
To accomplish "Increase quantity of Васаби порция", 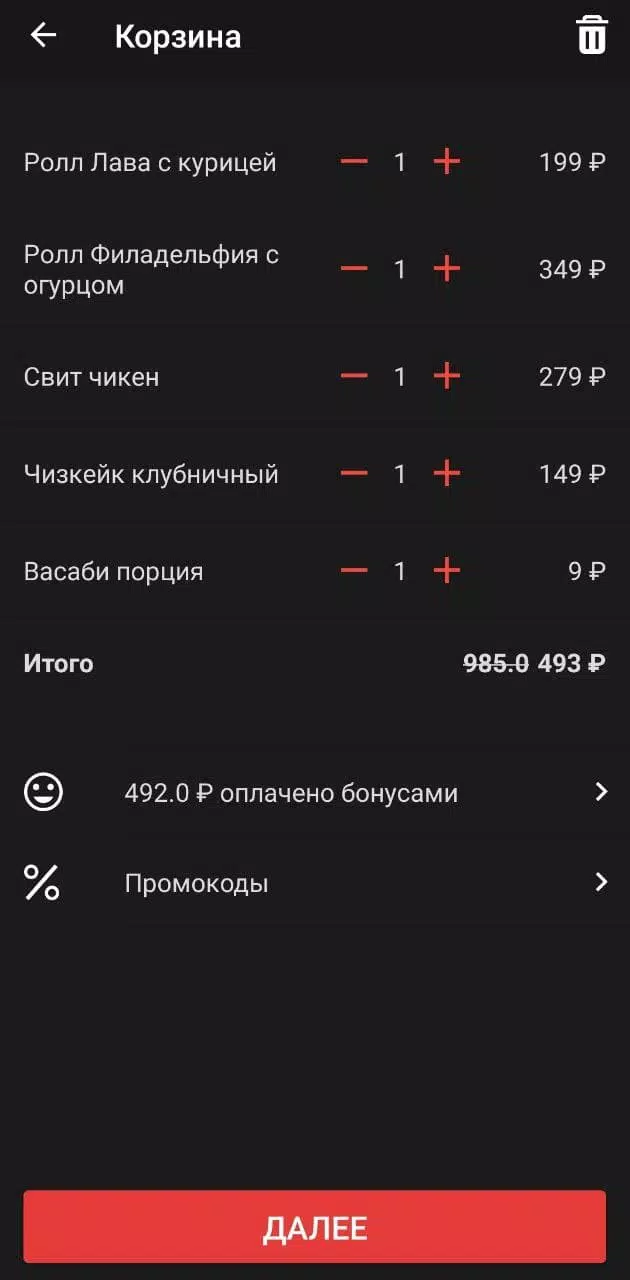I will coord(446,572).
